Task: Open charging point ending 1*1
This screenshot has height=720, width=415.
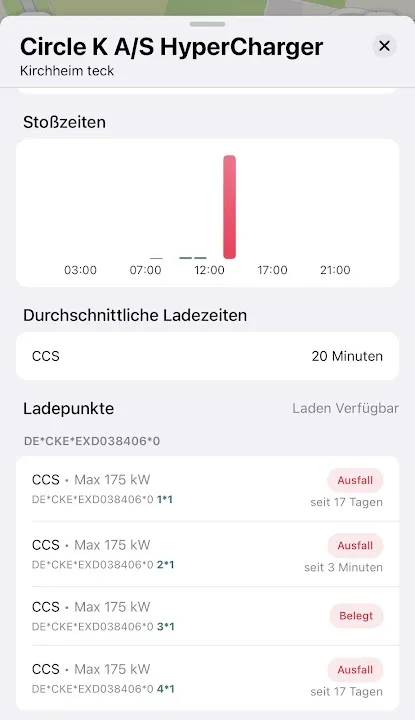Action: (208, 489)
